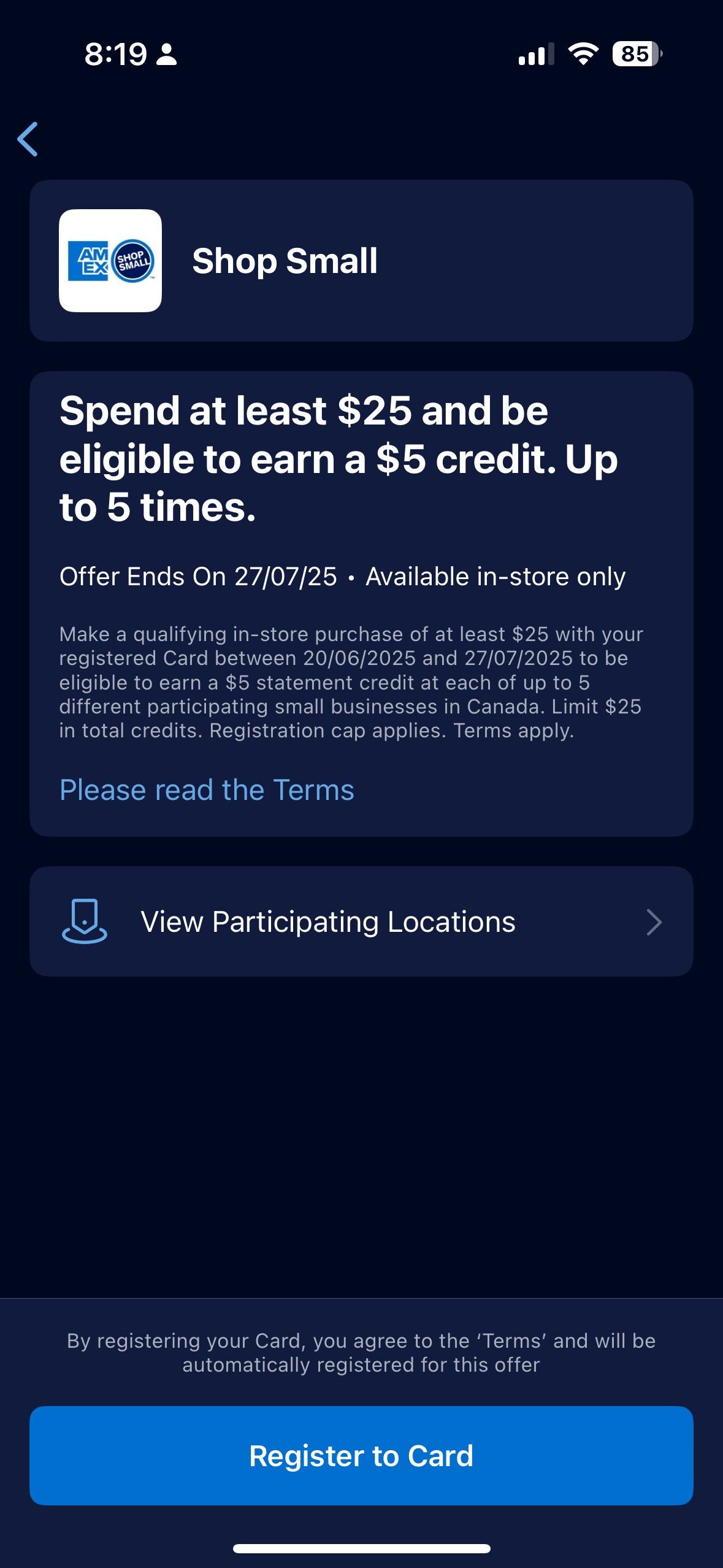This screenshot has width=723, height=1568.
Task: Open the Please read the Terms link
Action: [x=207, y=790]
